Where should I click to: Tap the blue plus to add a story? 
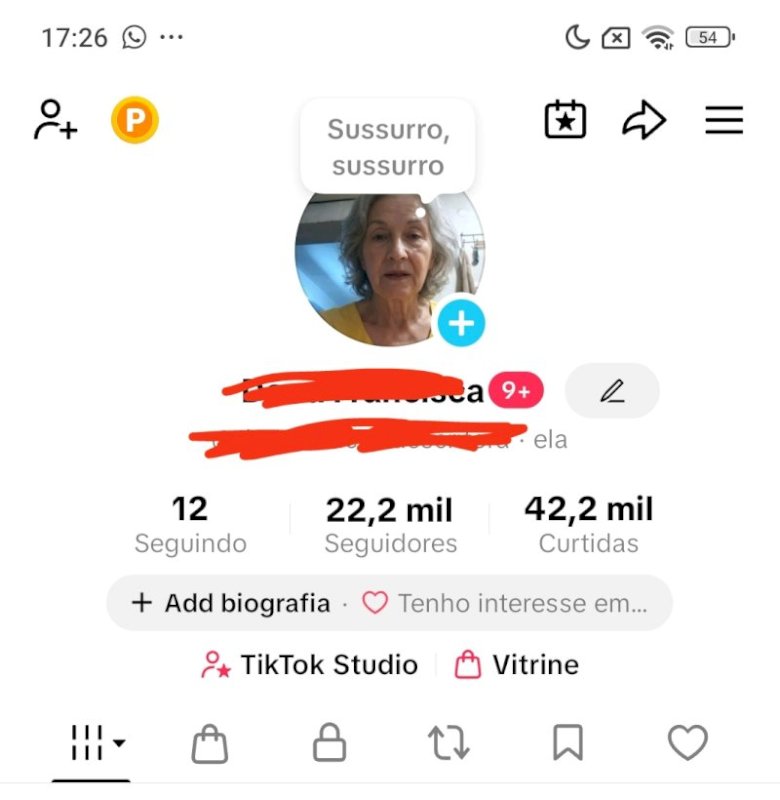(461, 323)
